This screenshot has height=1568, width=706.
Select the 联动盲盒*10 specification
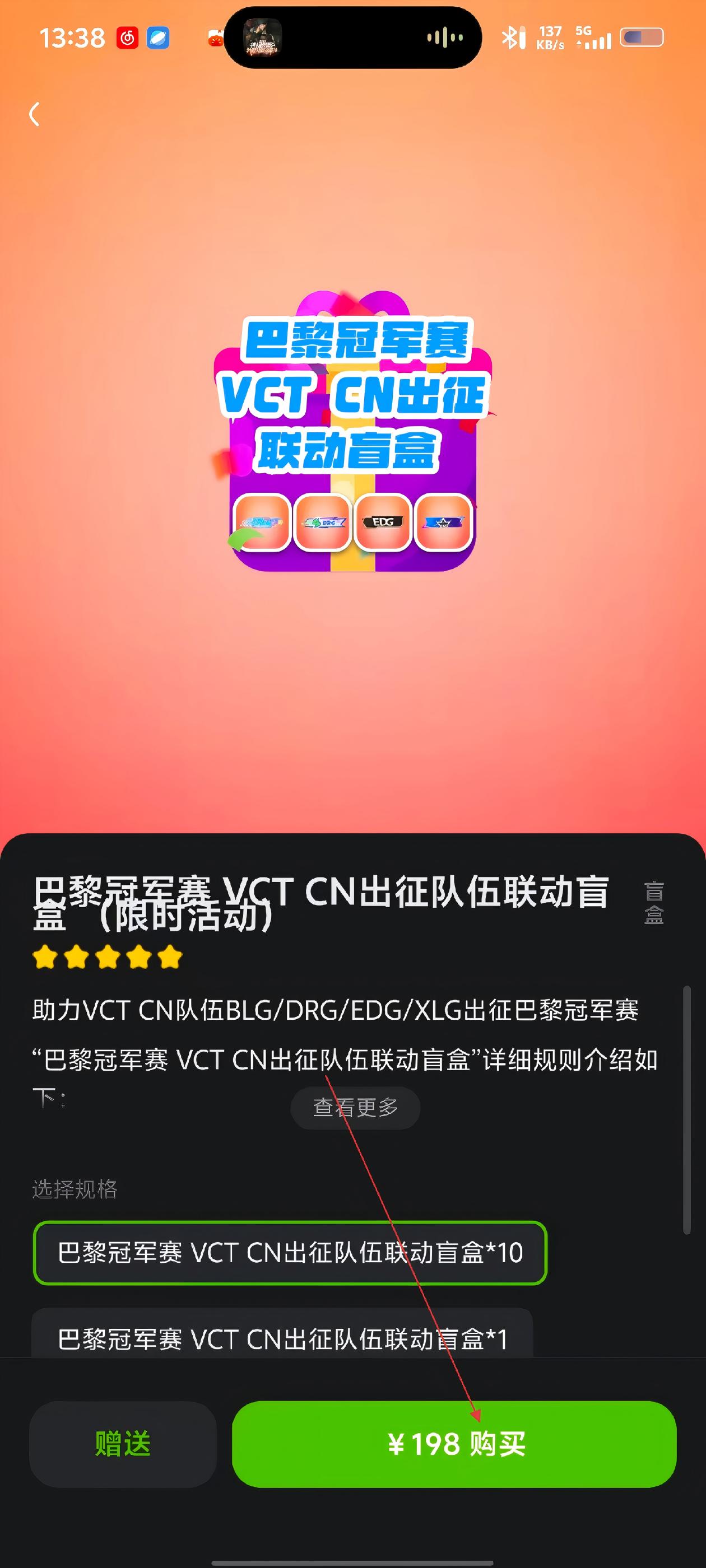click(290, 1253)
